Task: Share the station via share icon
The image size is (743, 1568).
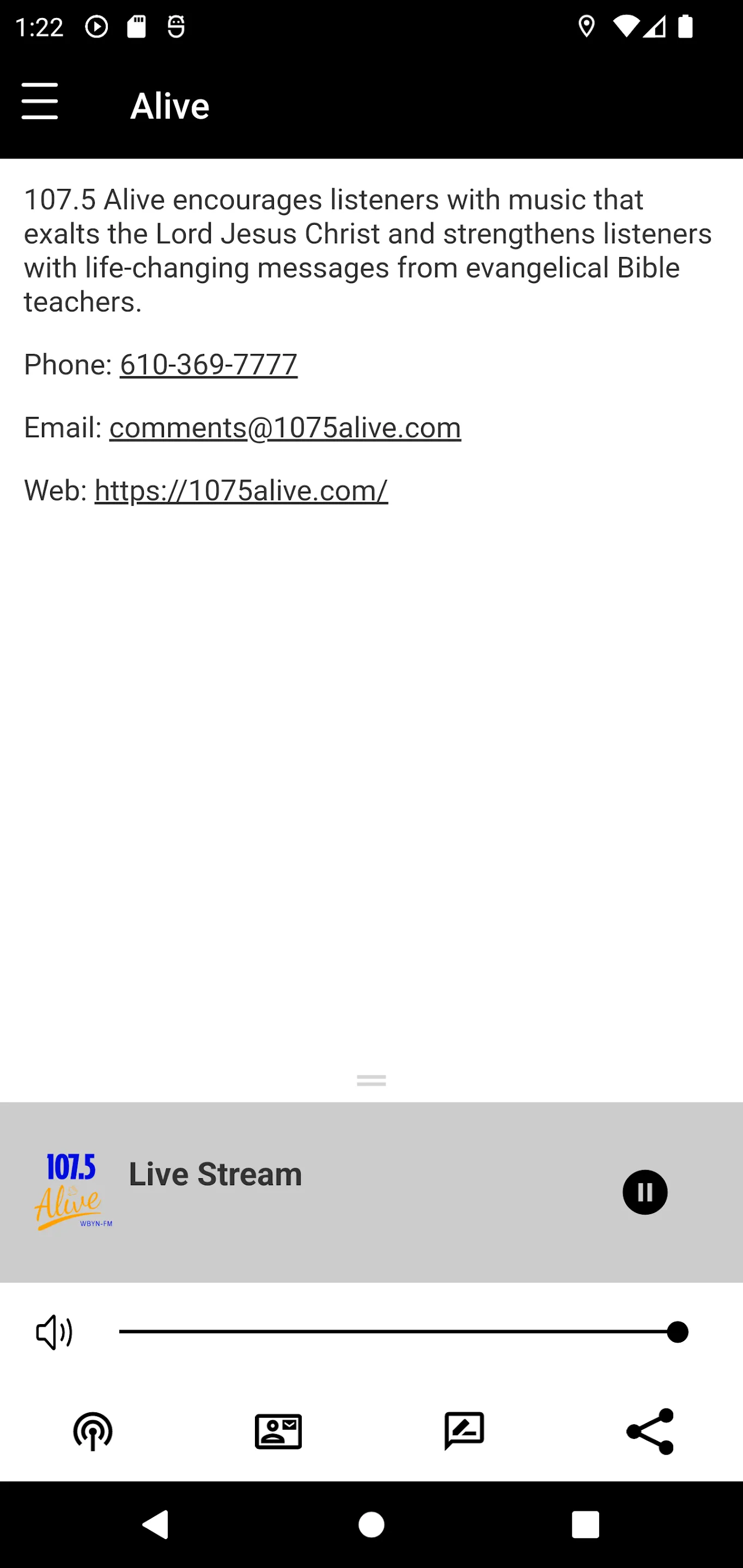Action: [x=650, y=1432]
